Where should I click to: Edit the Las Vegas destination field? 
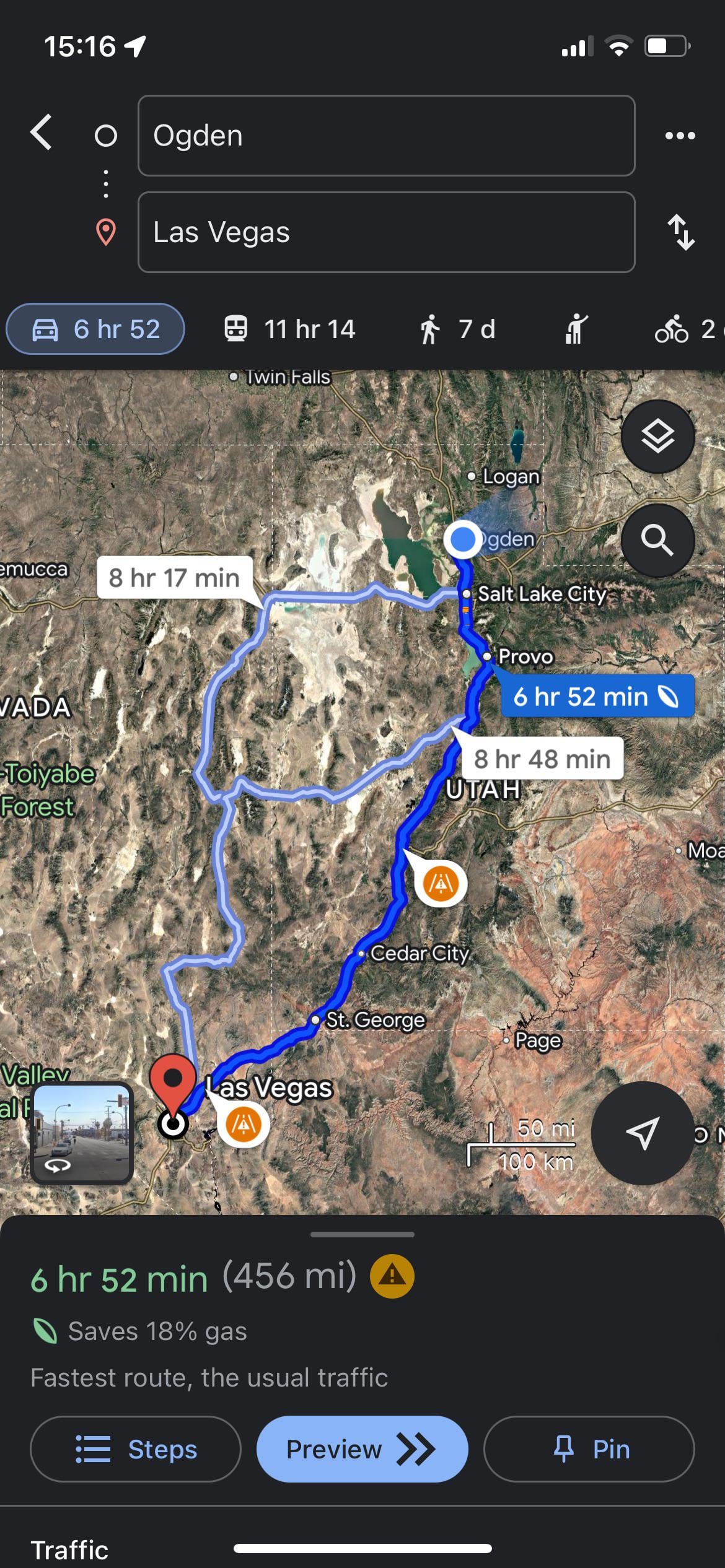pyautogui.click(x=386, y=232)
